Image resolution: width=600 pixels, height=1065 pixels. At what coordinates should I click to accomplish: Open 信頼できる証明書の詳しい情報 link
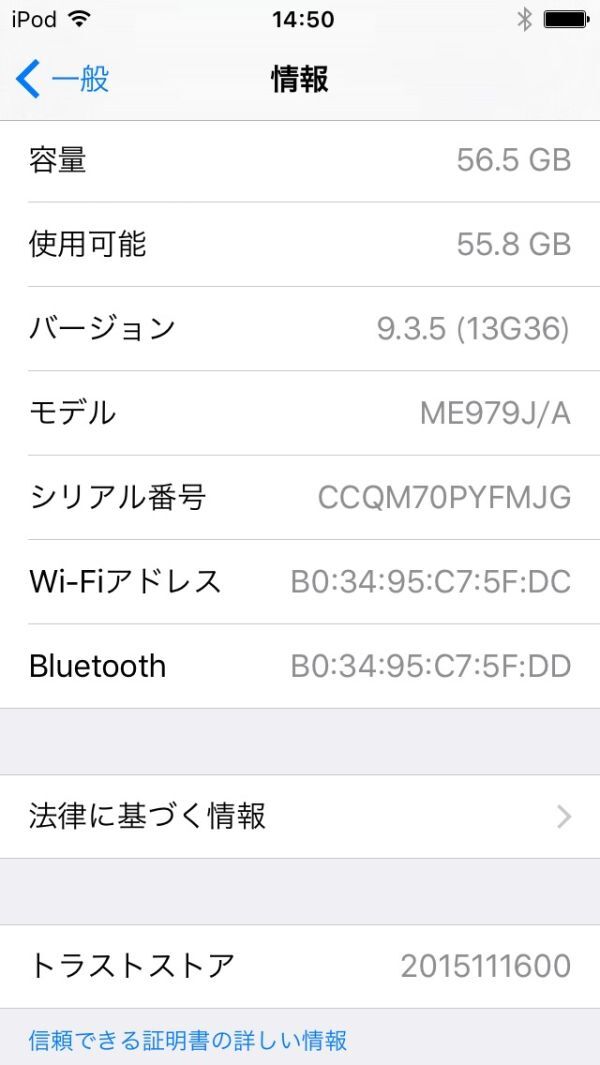pyautogui.click(x=188, y=1040)
